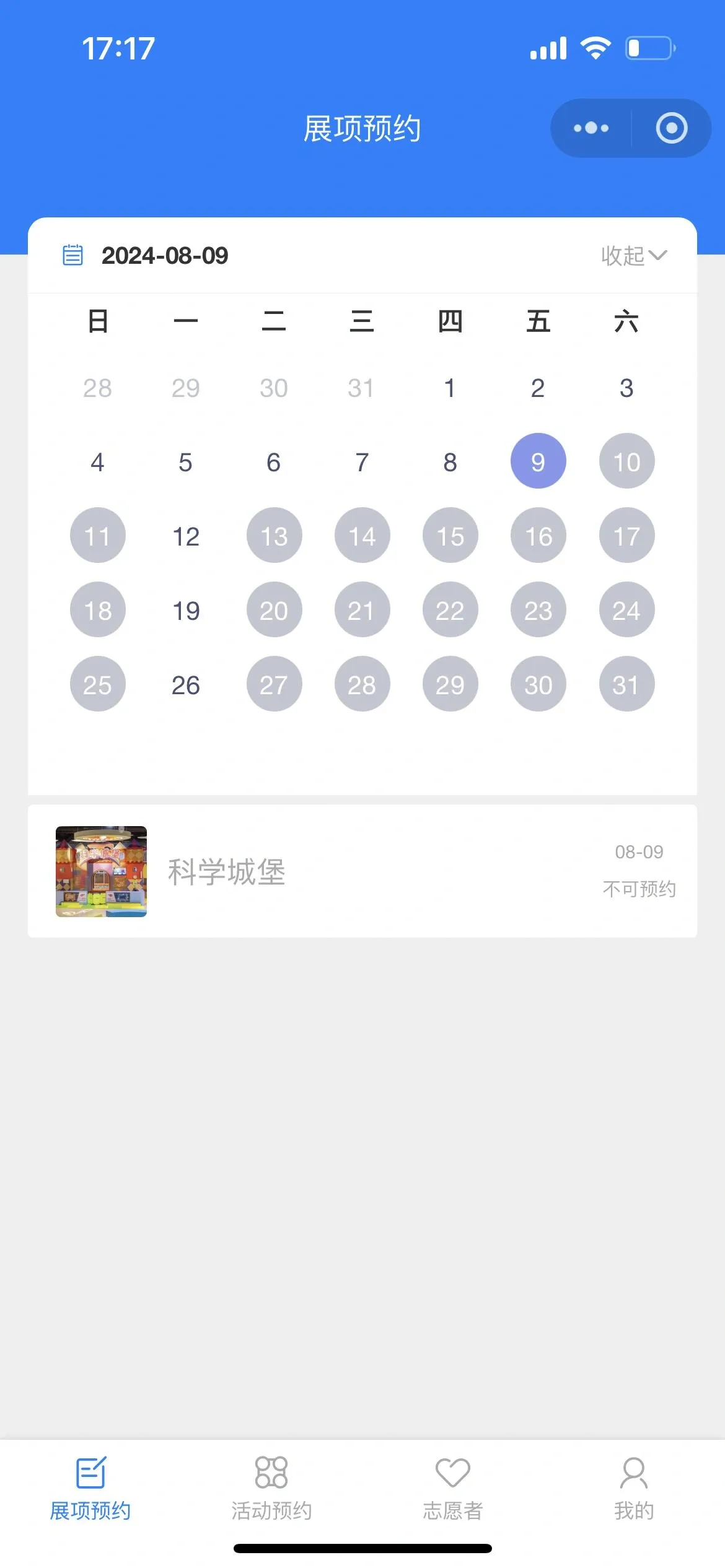Viewport: 725px width, 1568px height.
Task: Choose August 26 on the calendar
Action: click(186, 684)
